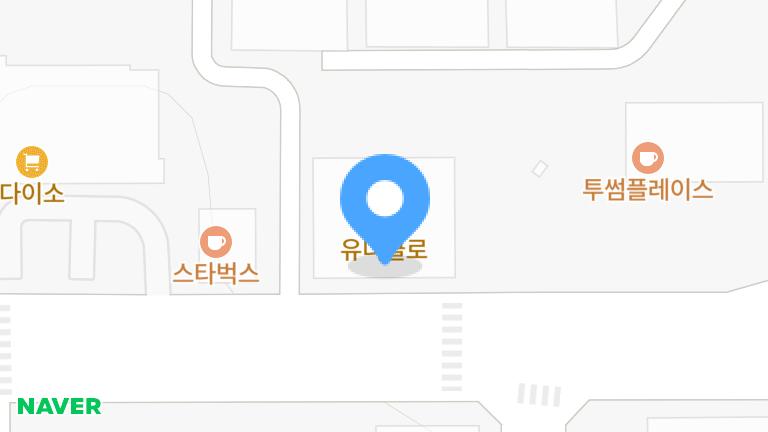Open the 스타벅스 cafe marker
Viewport: 768px width, 432px height.
point(216,242)
